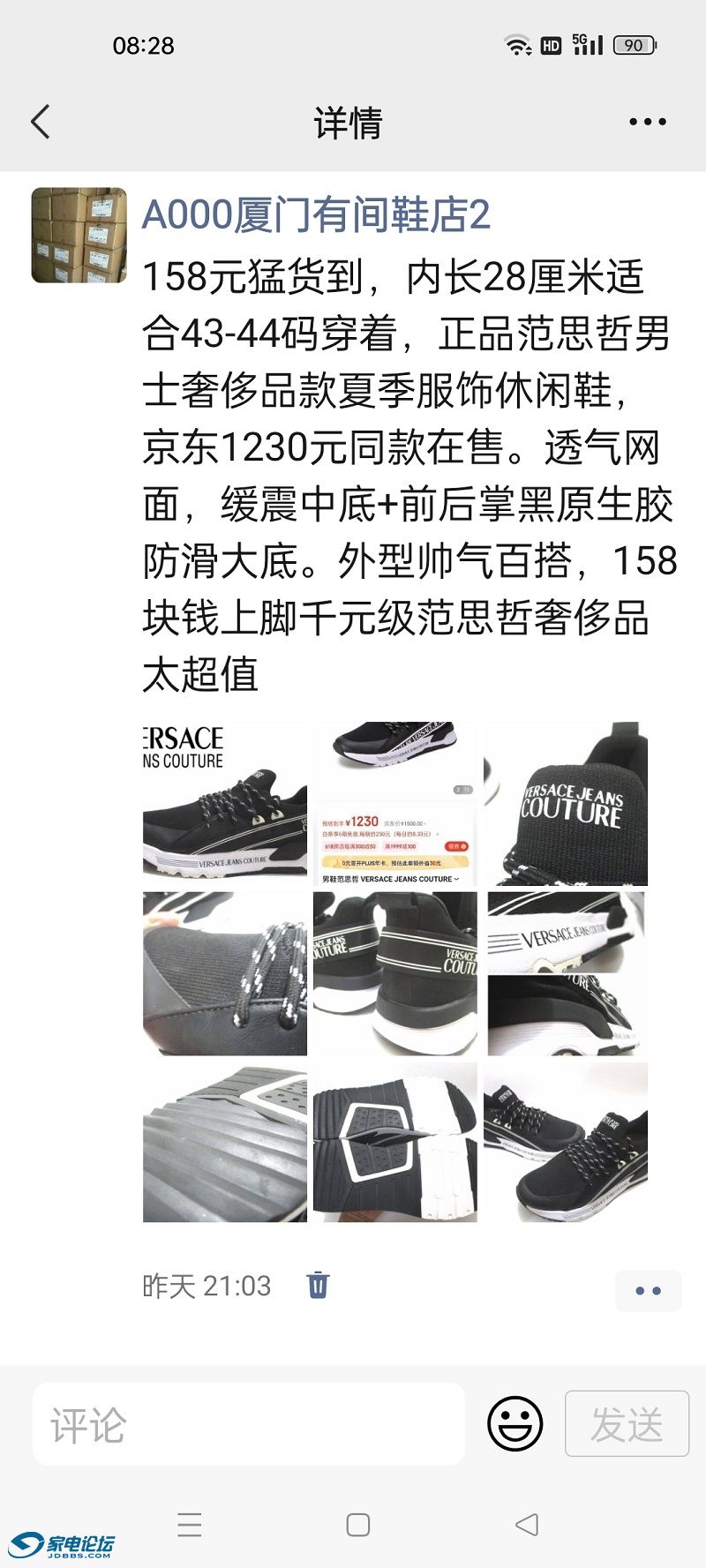This screenshot has height=1568, width=706.
Task: Tap the 评论 comment input field
Action: [x=248, y=1423]
